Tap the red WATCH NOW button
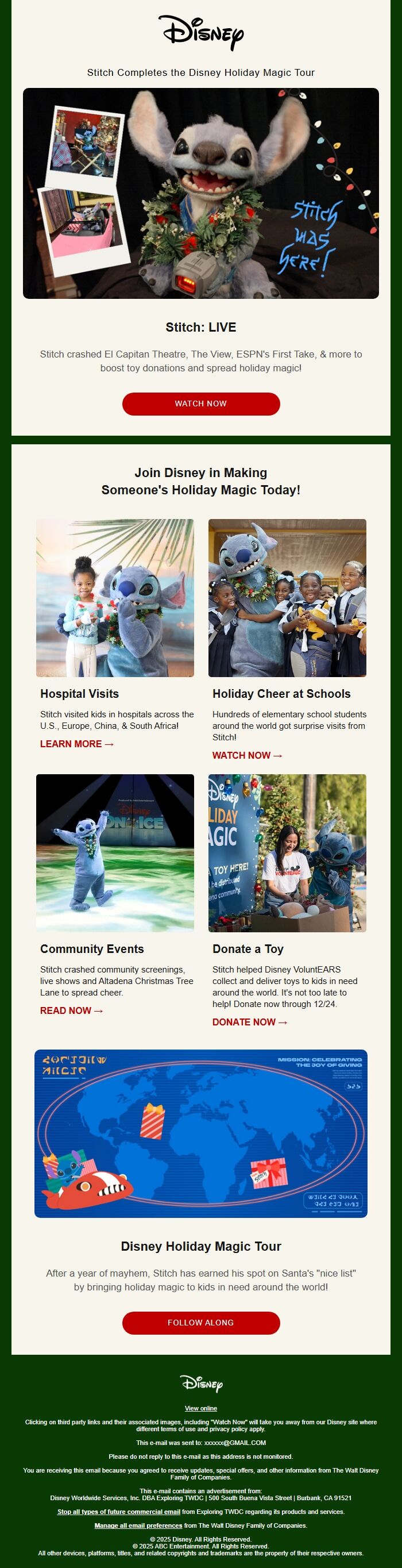This screenshot has height=1568, width=402. 200,403
